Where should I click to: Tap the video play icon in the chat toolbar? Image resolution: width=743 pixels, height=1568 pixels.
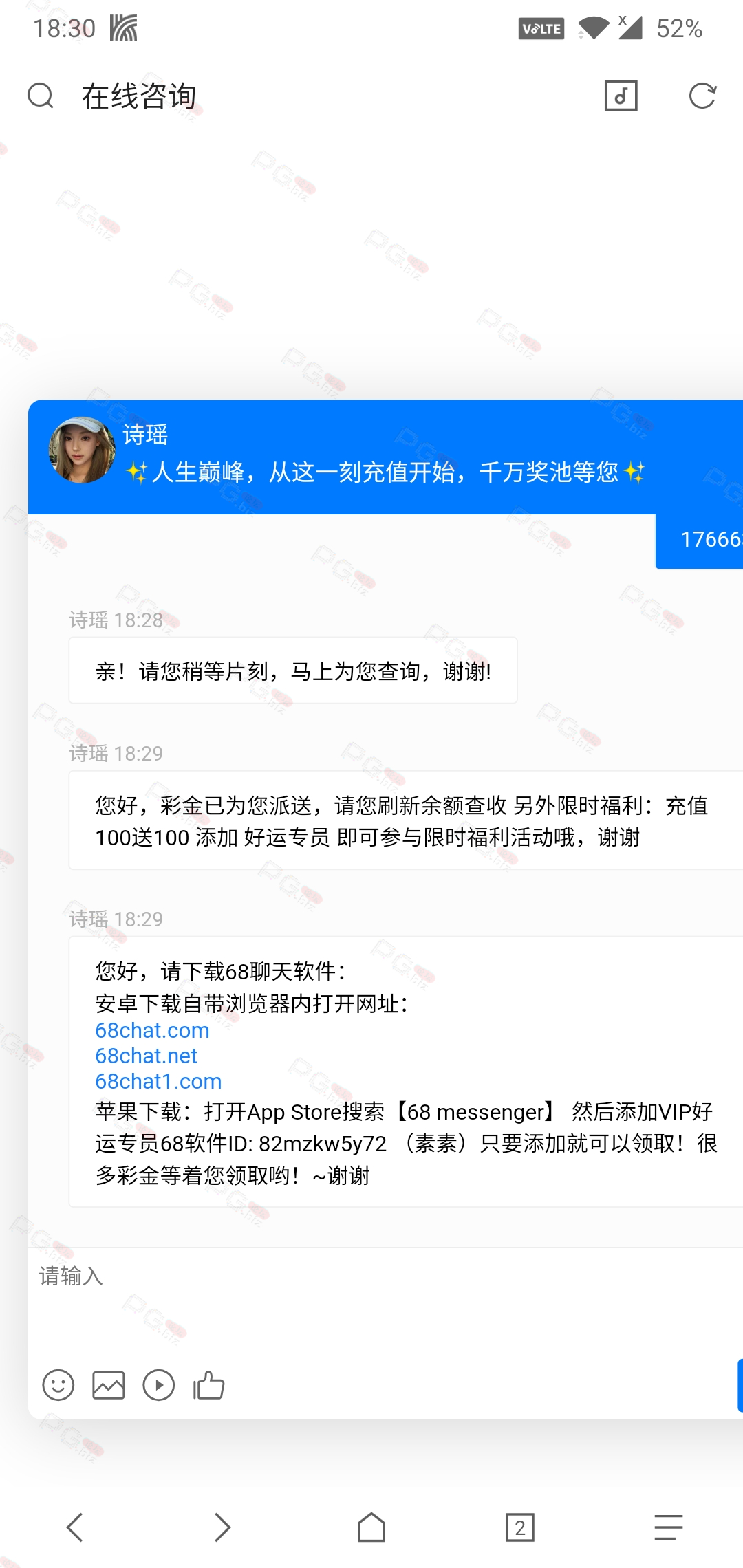click(x=159, y=1385)
